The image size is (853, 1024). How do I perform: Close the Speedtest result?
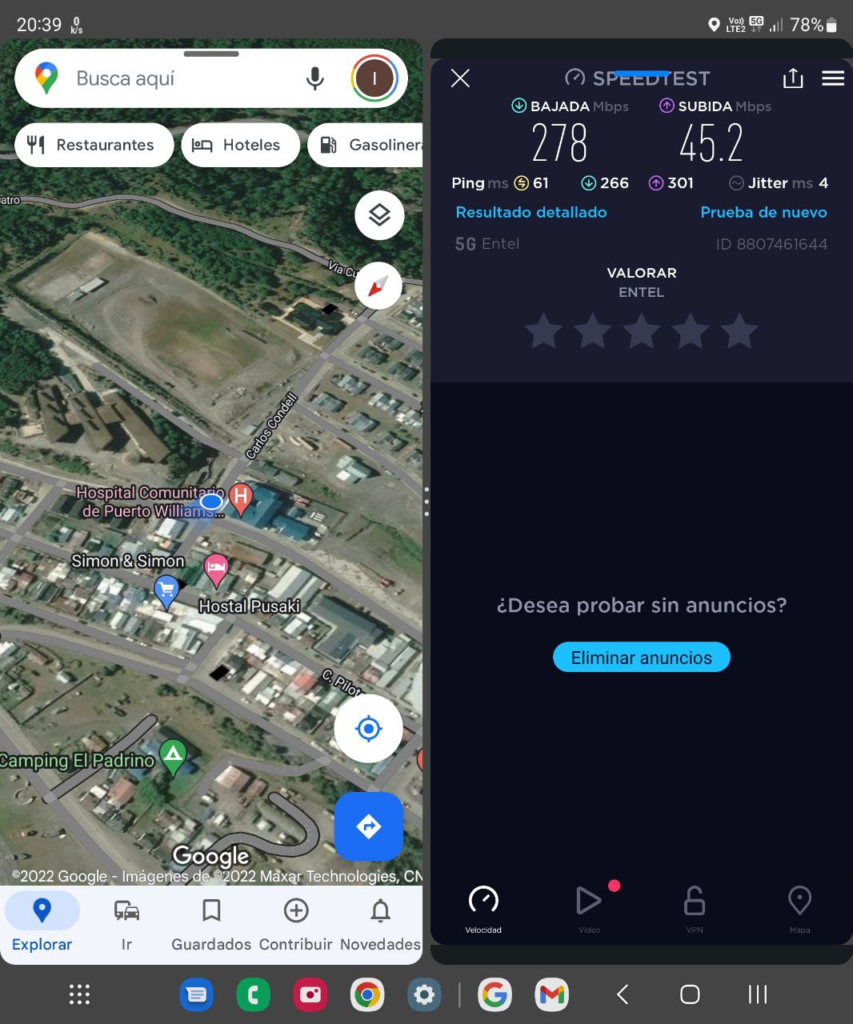pyautogui.click(x=460, y=78)
